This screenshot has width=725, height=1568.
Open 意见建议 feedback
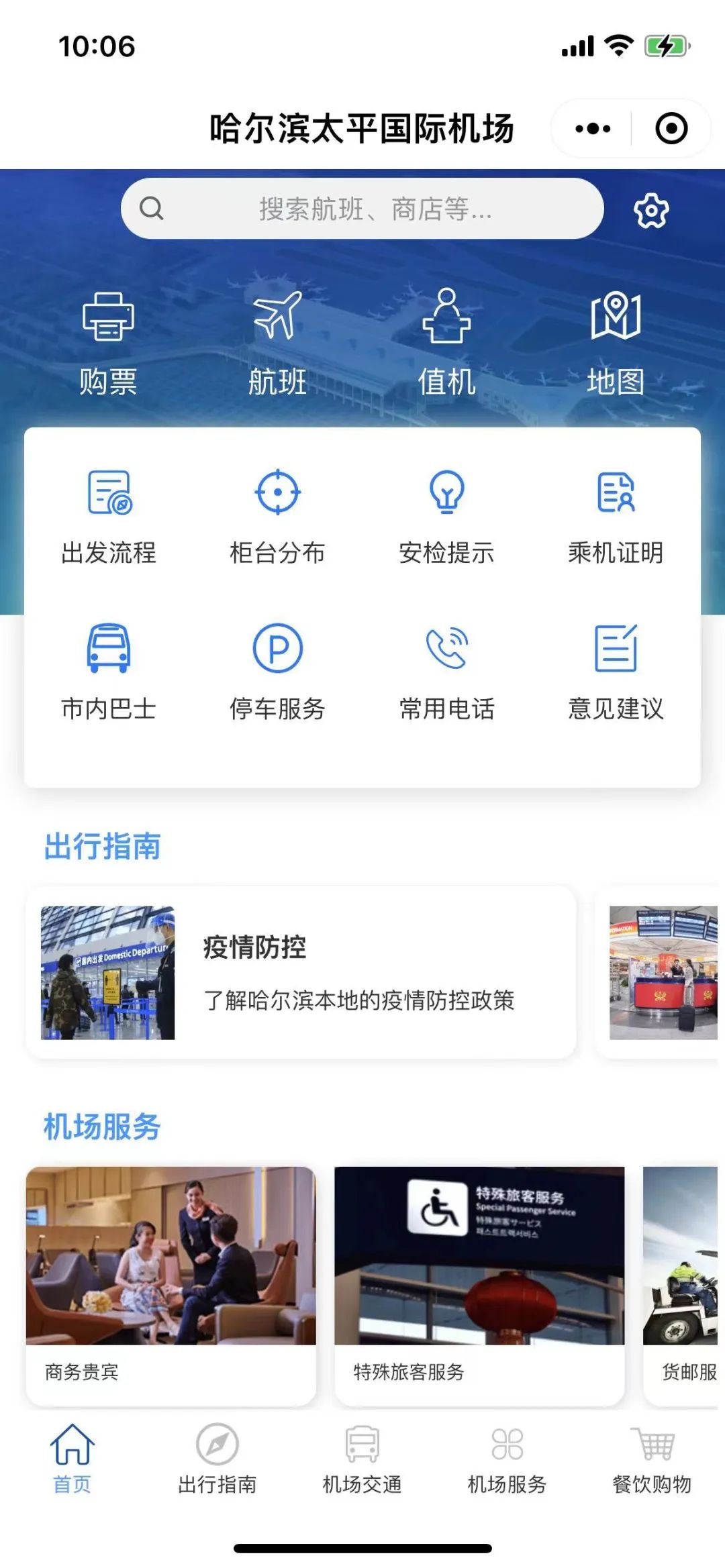(x=616, y=672)
